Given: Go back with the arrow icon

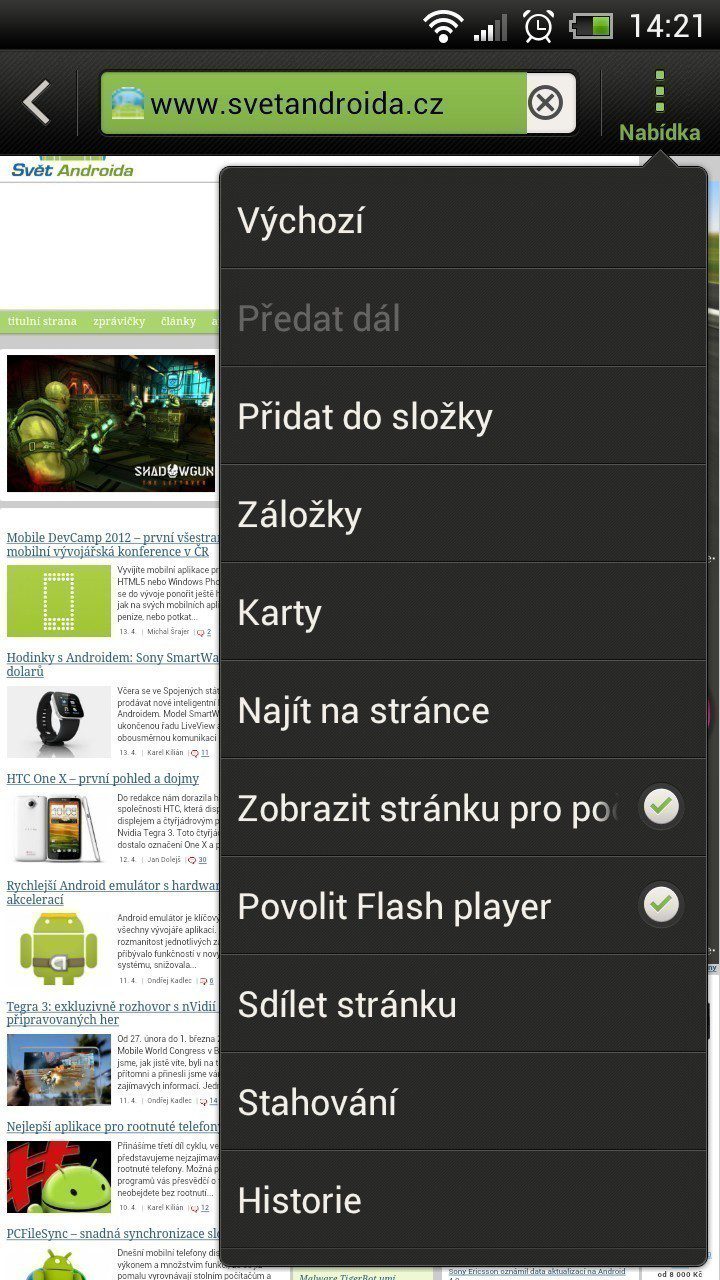Looking at the screenshot, I should coord(37,102).
